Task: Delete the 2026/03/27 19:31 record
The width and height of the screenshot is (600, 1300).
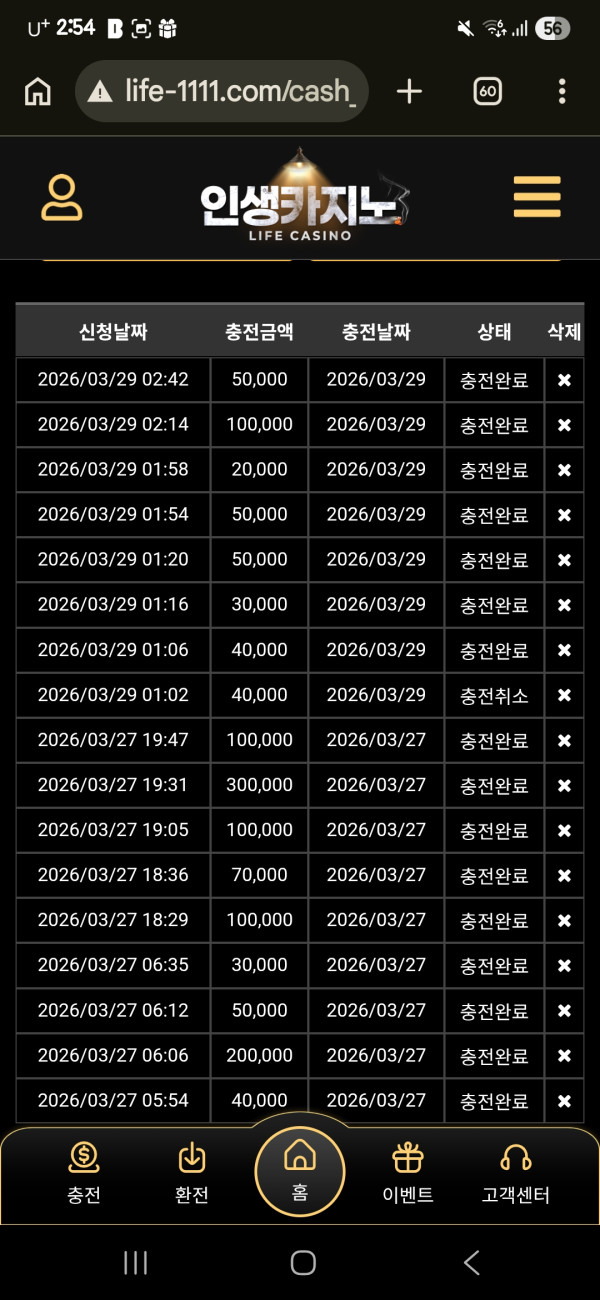Action: [x=564, y=785]
